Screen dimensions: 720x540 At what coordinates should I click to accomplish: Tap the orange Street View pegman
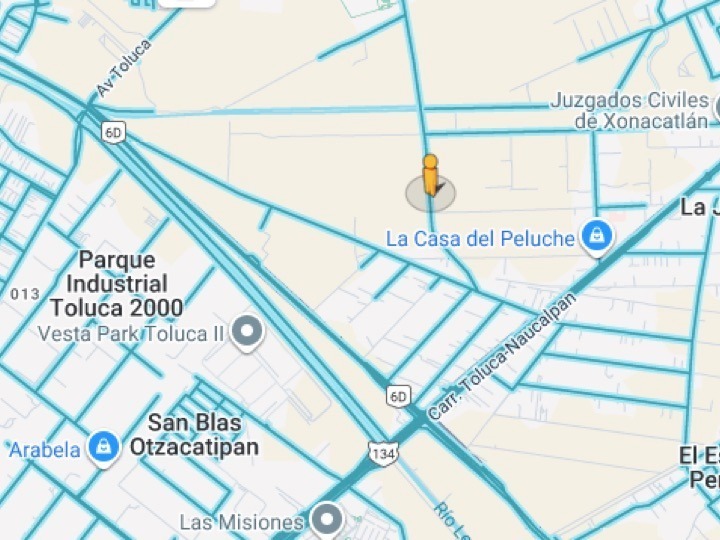click(x=430, y=175)
